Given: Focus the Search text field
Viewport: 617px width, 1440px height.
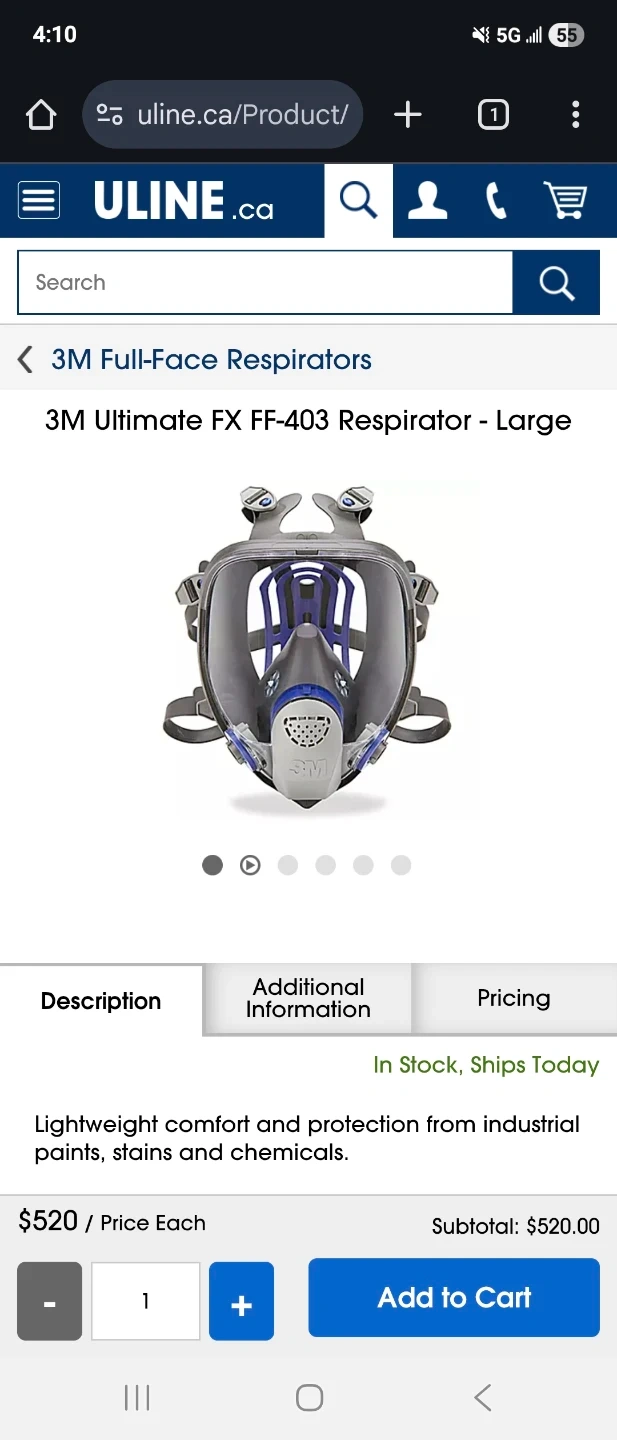Looking at the screenshot, I should (x=265, y=283).
